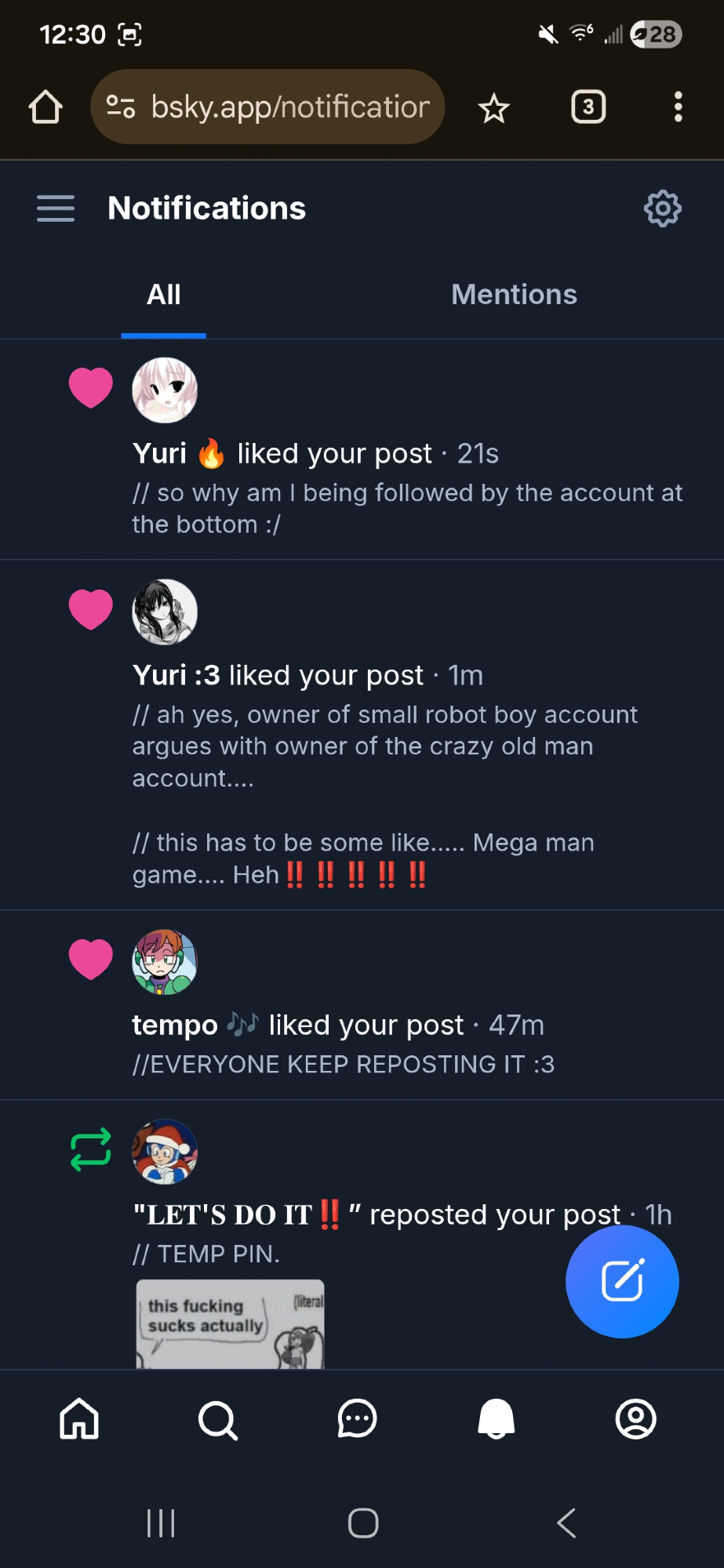View tempo's profile avatar
Viewport: 724px width, 1568px height.
click(x=165, y=962)
